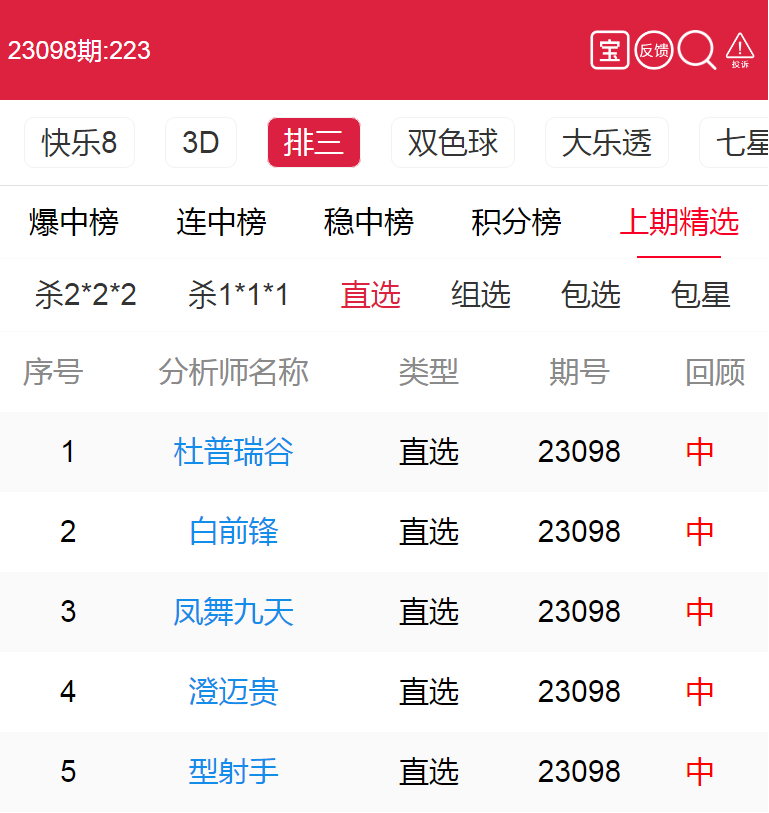The width and height of the screenshot is (769, 813).
Task: Open the 投诉 complaint warning icon
Action: 740,50
